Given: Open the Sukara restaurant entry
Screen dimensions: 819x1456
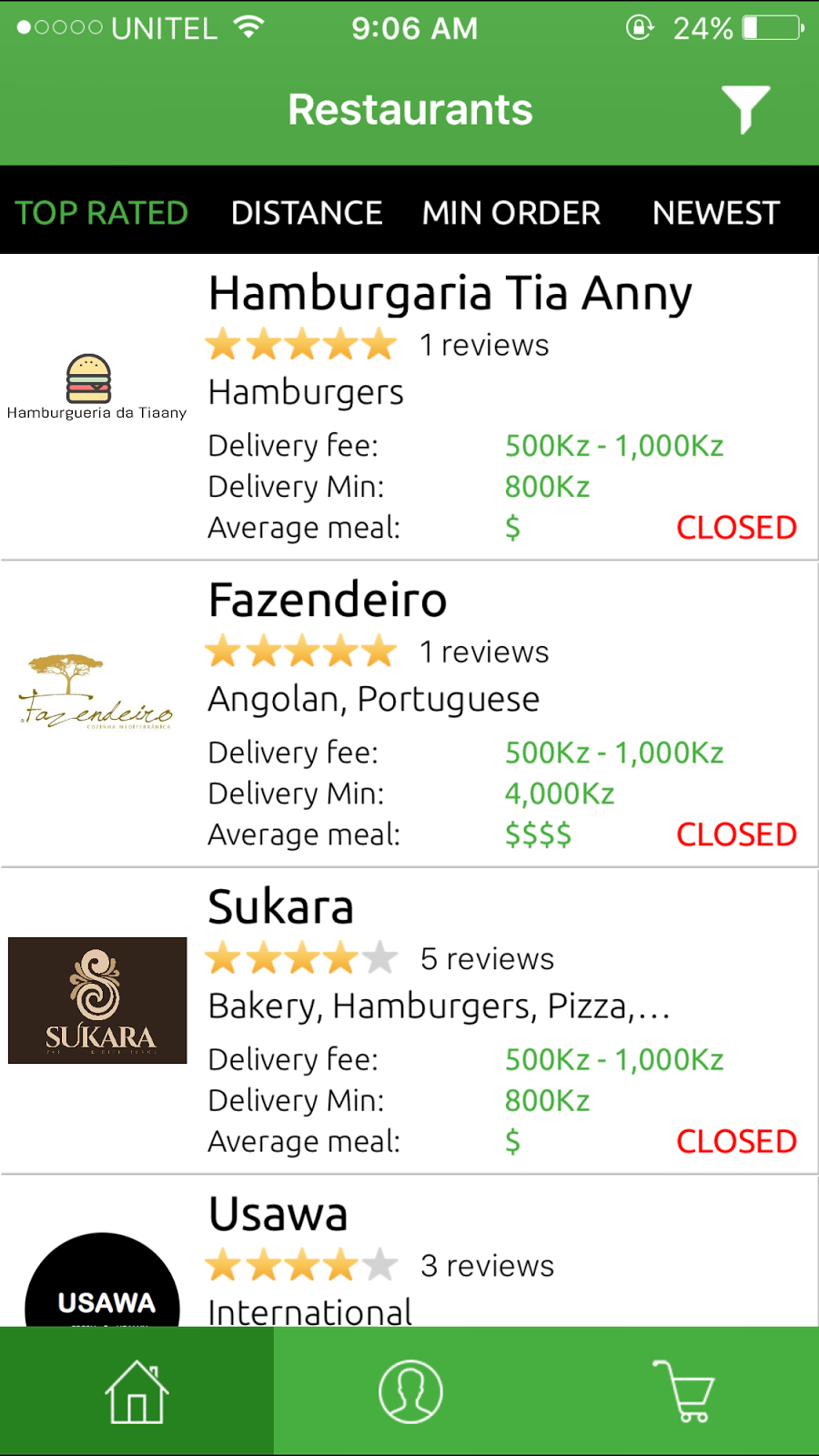Looking at the screenshot, I should [x=409, y=1021].
